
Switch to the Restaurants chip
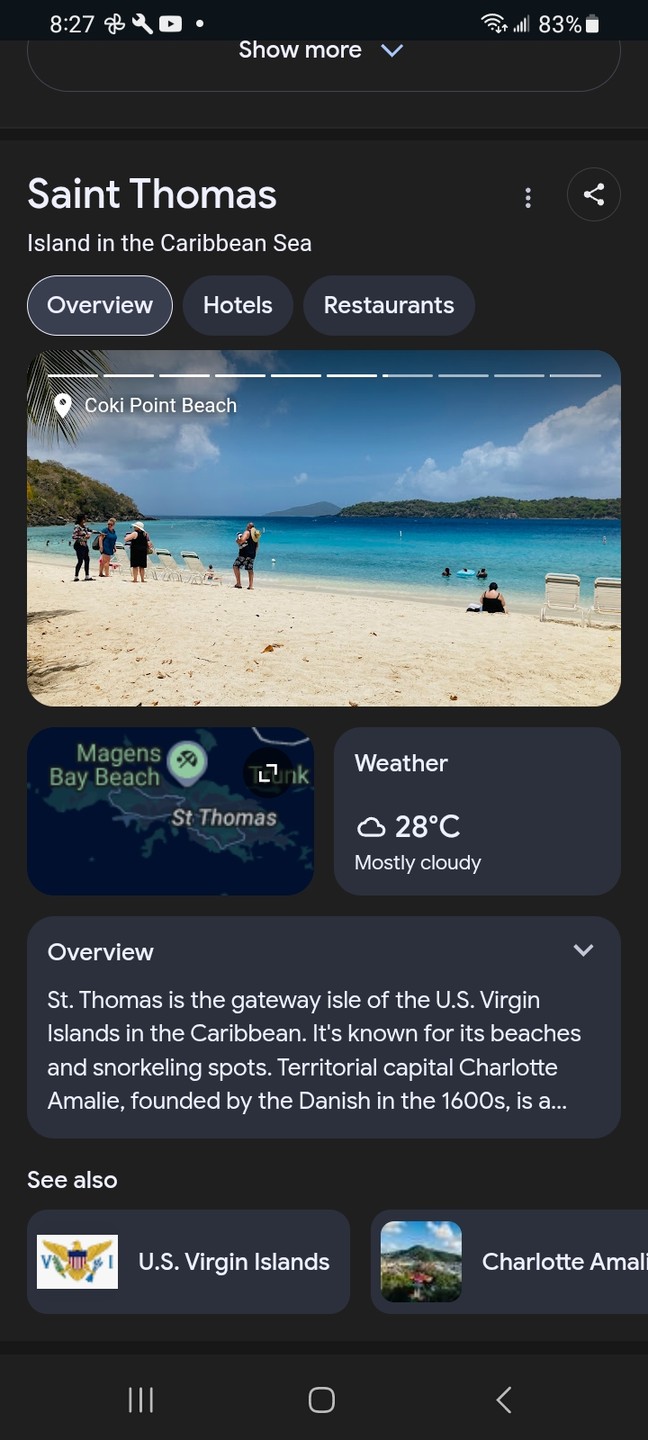coord(388,305)
